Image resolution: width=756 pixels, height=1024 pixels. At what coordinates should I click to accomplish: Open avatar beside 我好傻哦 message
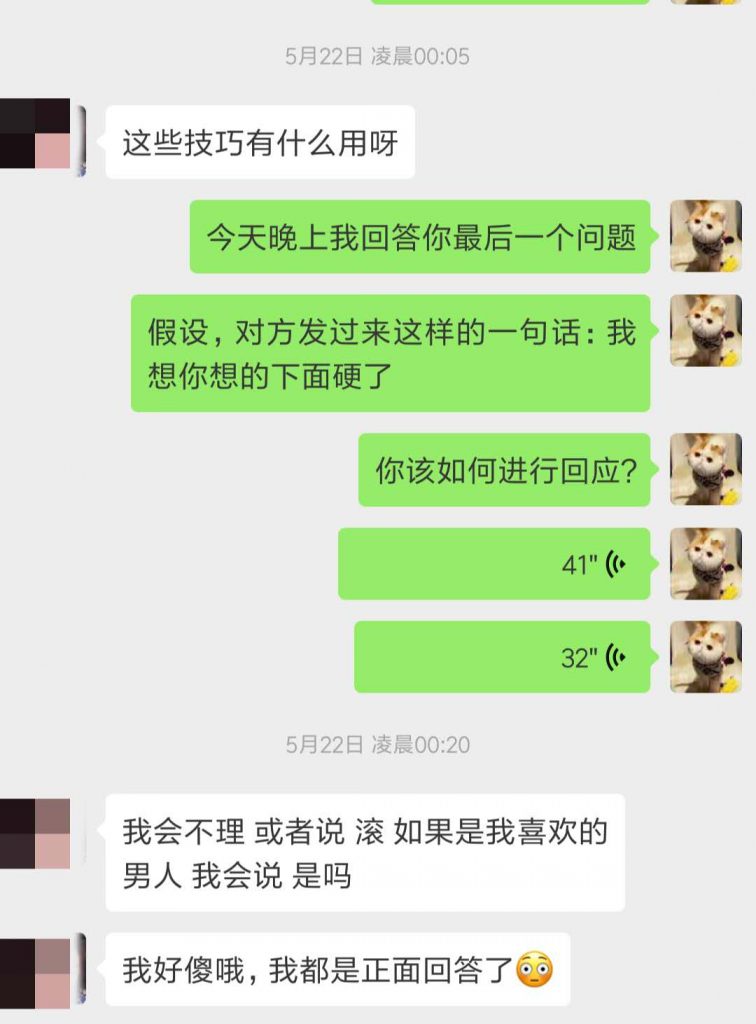tap(36, 970)
